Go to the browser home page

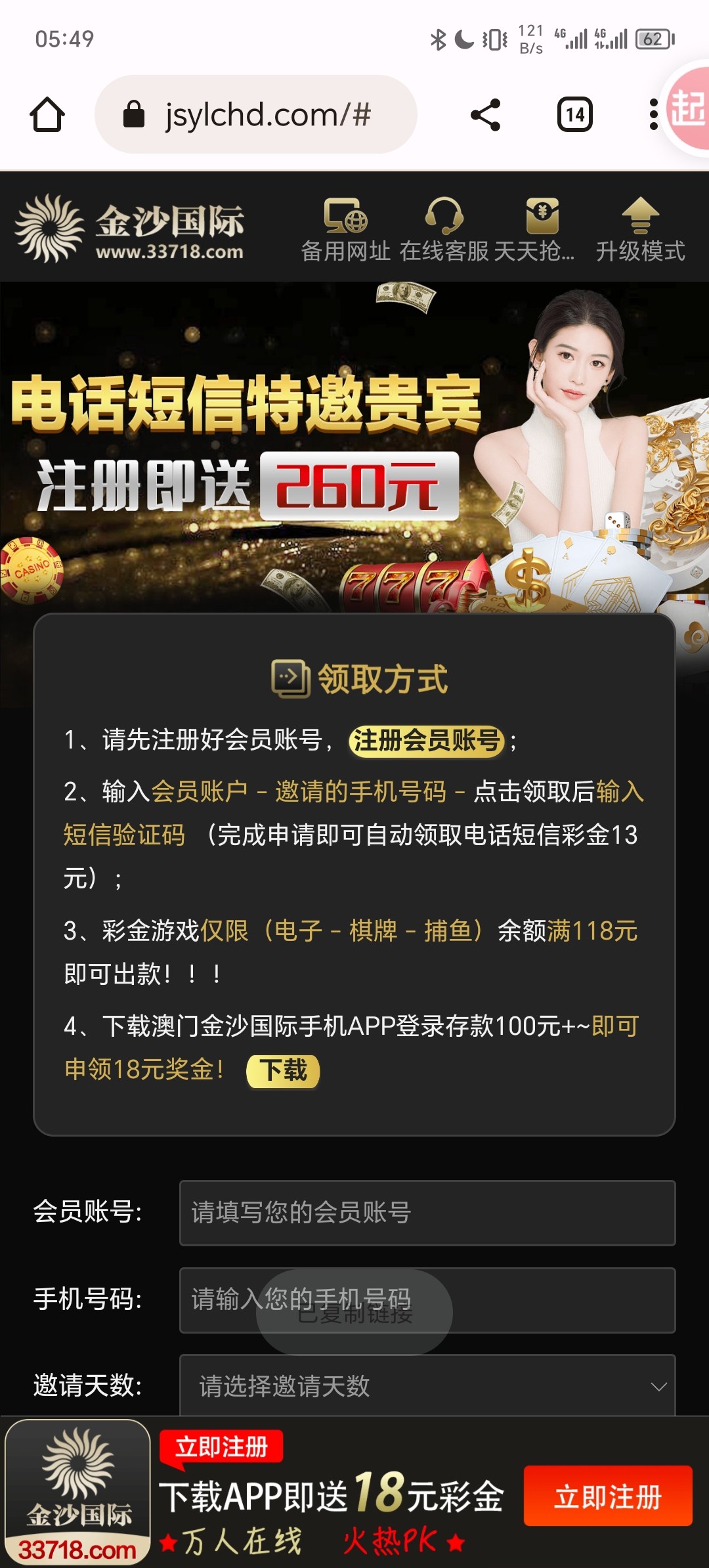[47, 115]
